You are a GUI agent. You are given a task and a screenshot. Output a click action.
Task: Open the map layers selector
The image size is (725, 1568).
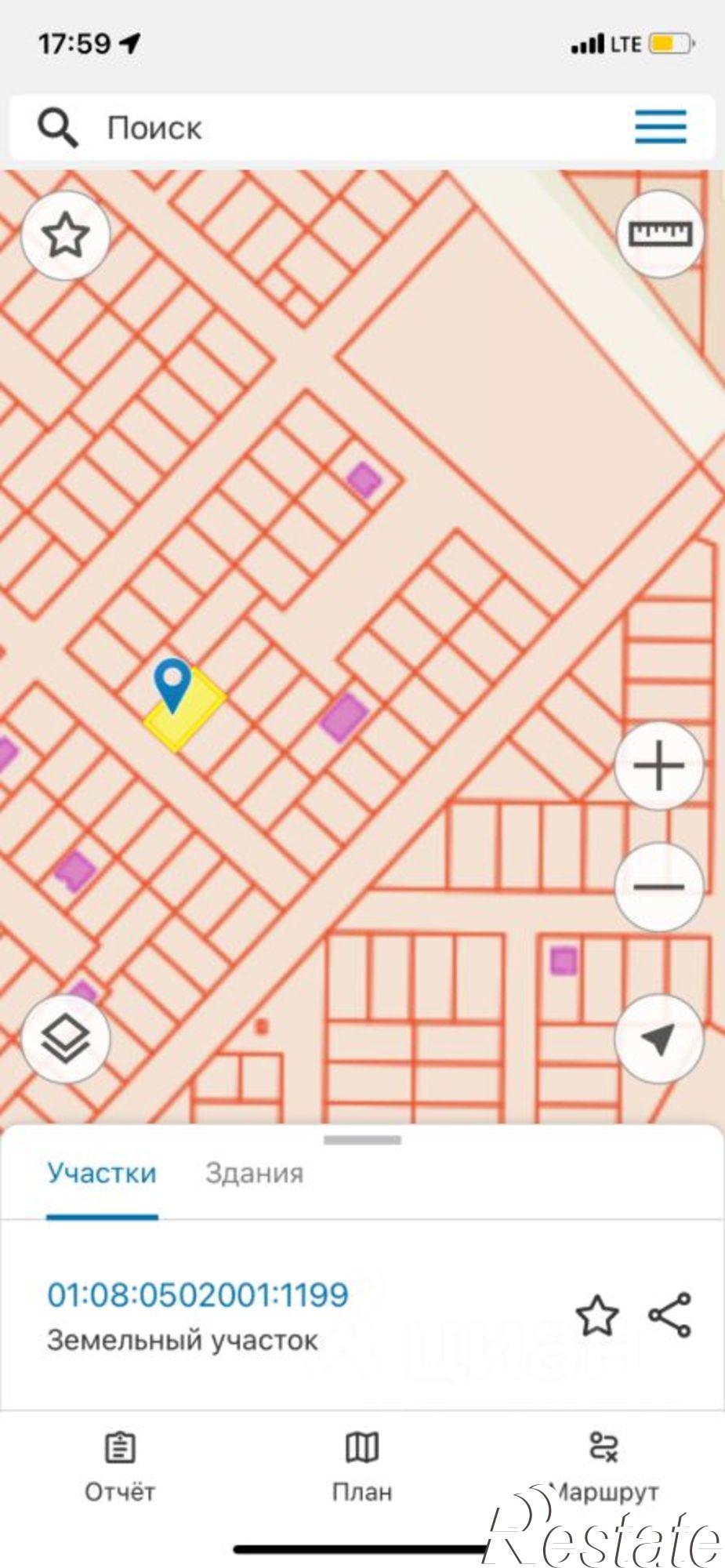(66, 1039)
